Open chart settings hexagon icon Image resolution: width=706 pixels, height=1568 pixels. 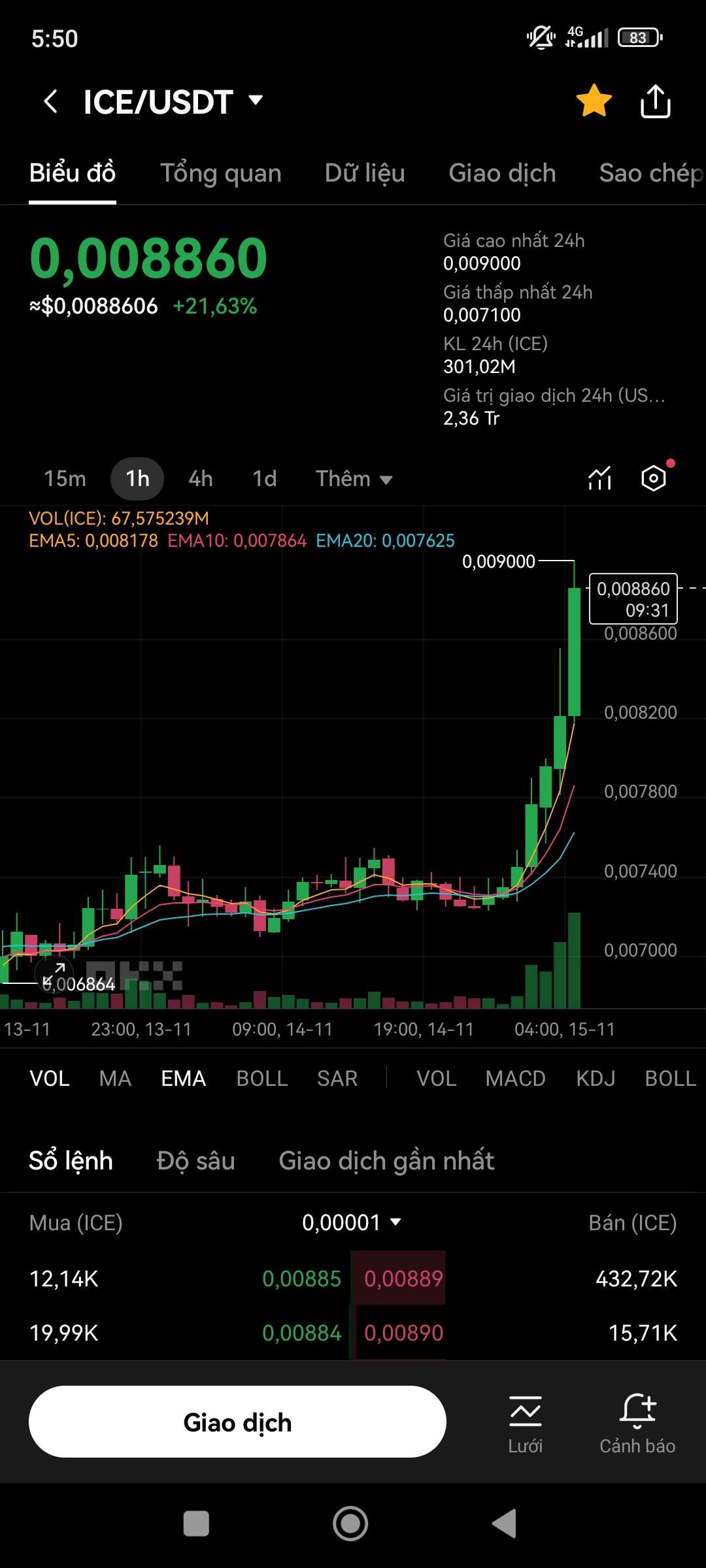[654, 479]
